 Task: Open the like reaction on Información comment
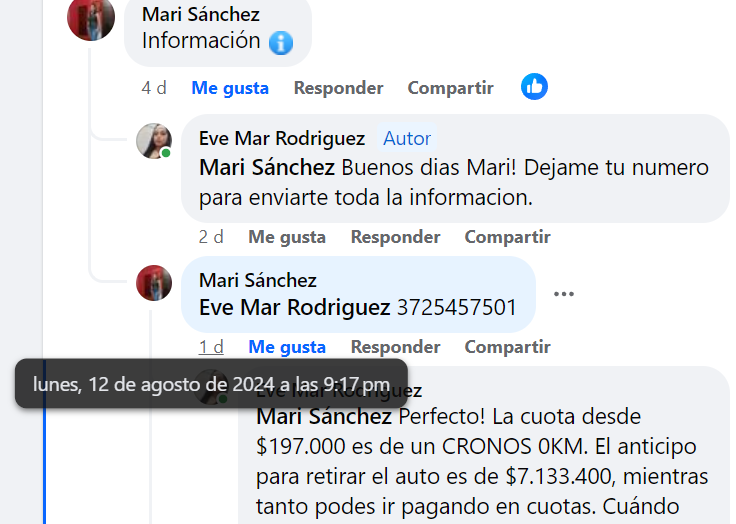[x=535, y=87]
